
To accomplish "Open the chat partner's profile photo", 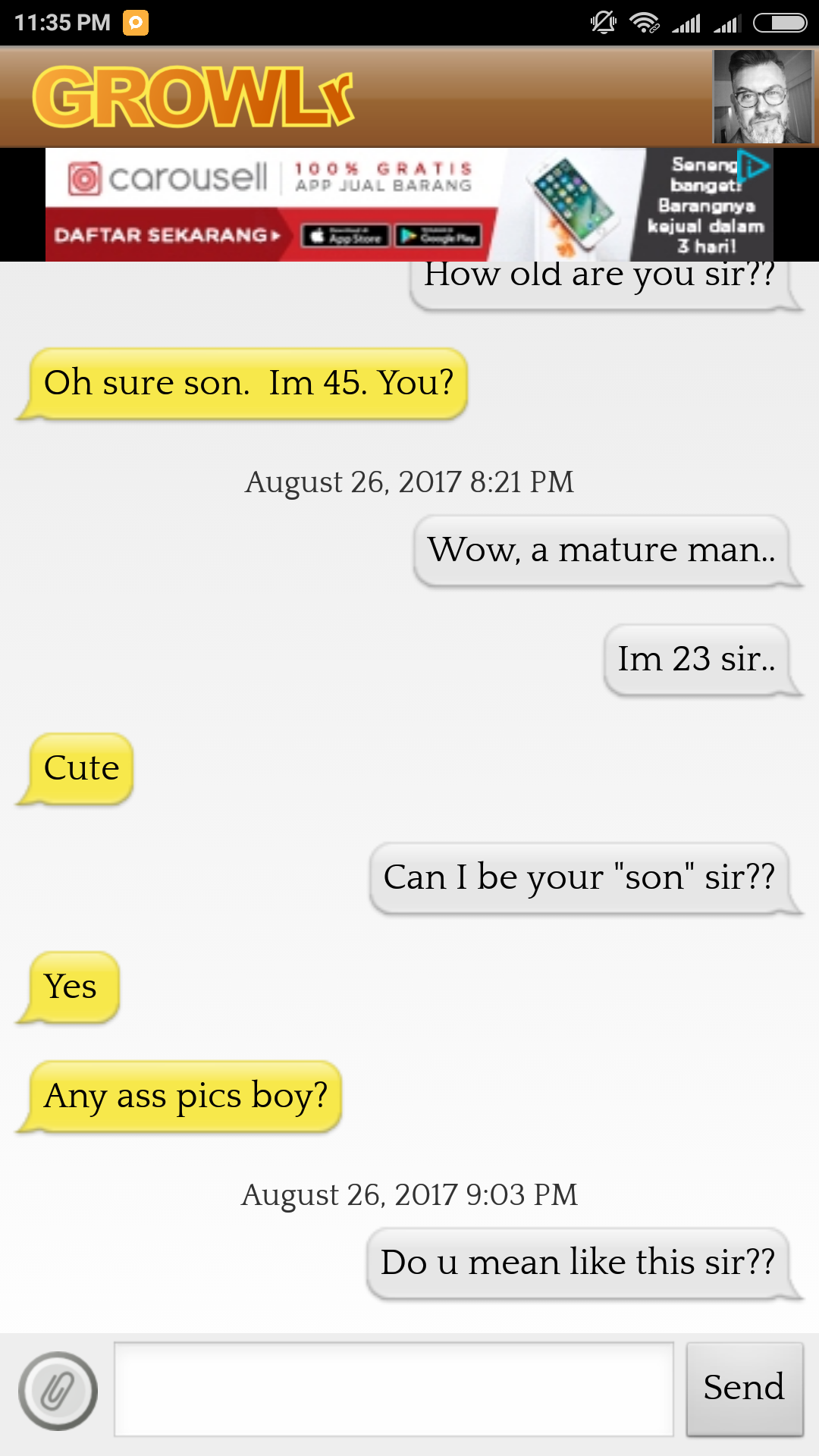I will 763,97.
